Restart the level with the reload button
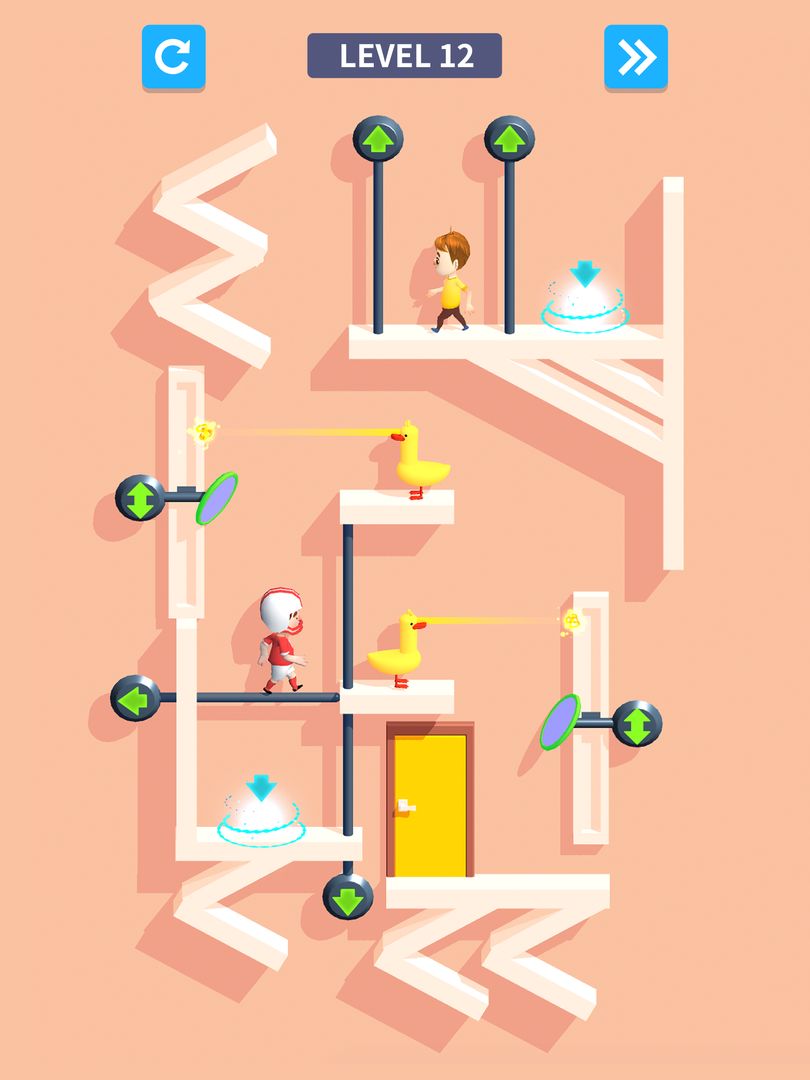Viewport: 810px width, 1080px height. [173, 57]
